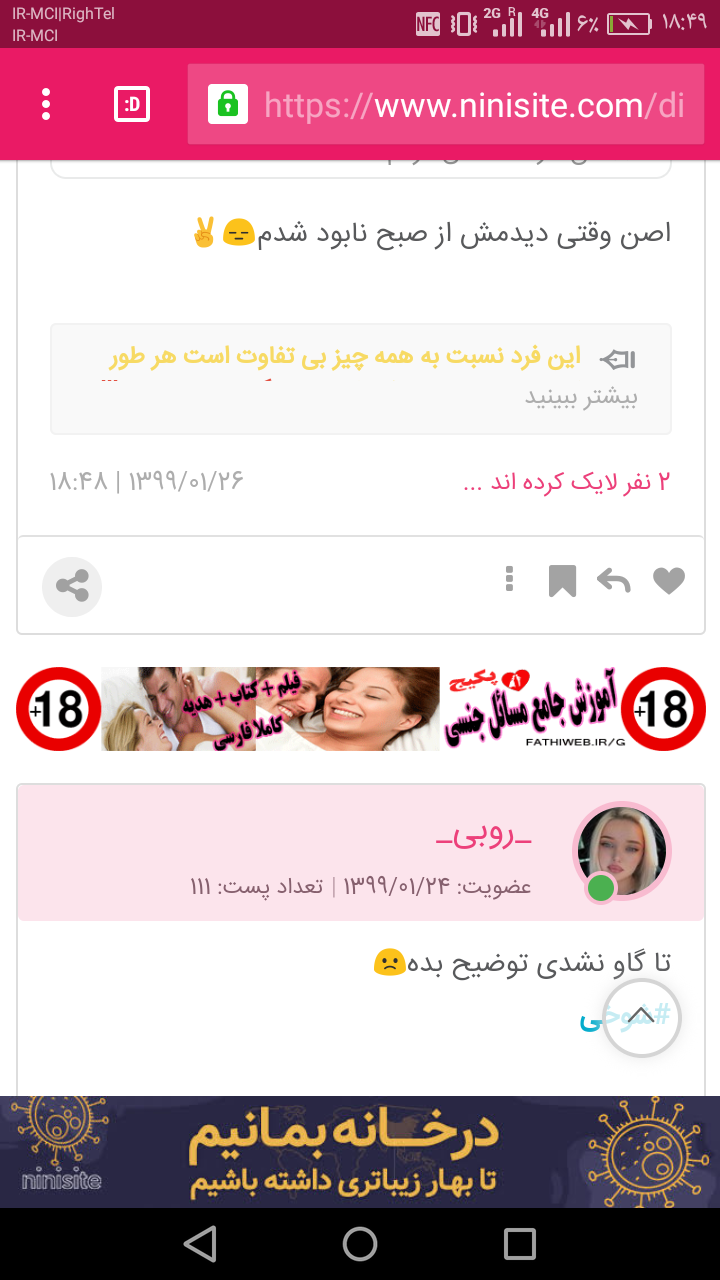
Task: Open the browser overflow menu
Action: click(x=46, y=104)
